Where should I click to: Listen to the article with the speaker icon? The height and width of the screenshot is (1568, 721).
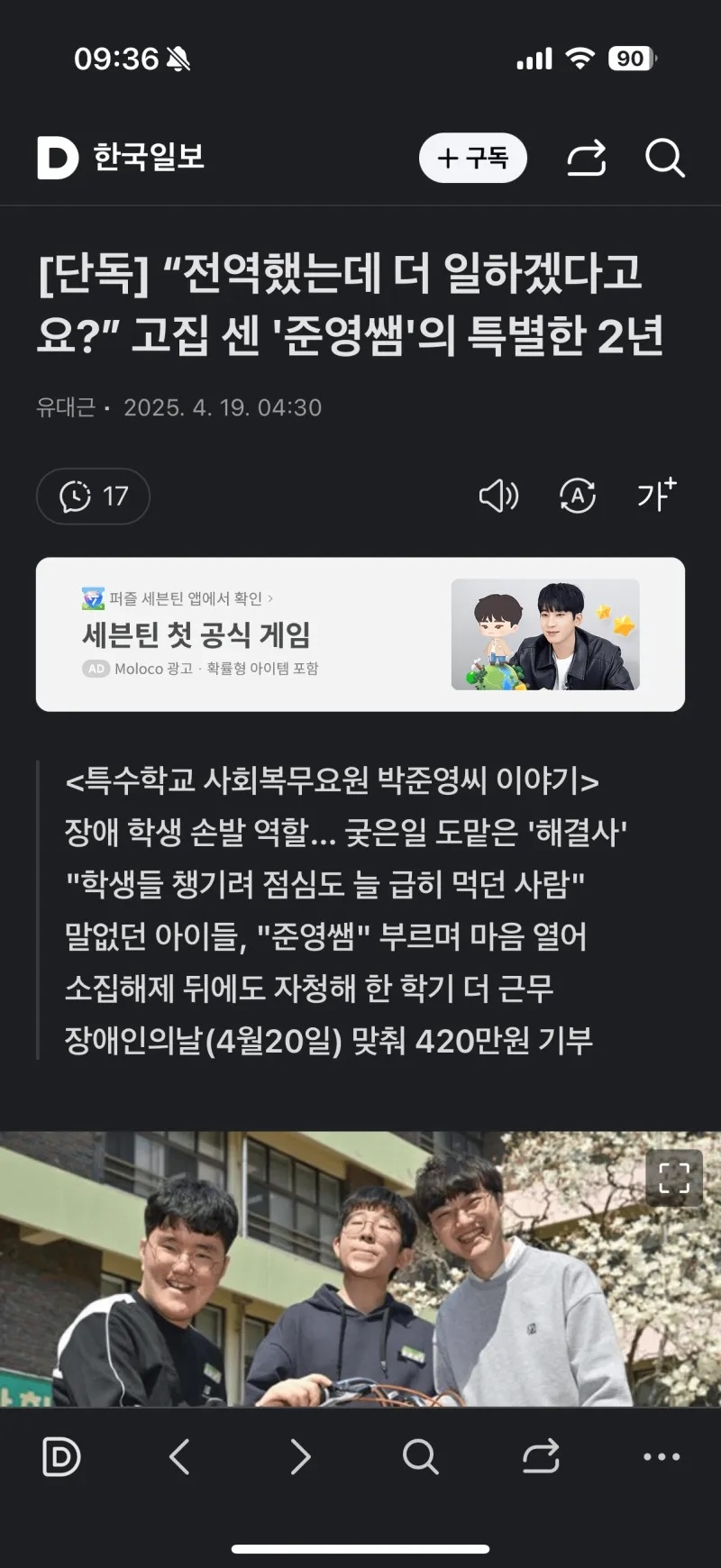click(x=498, y=496)
